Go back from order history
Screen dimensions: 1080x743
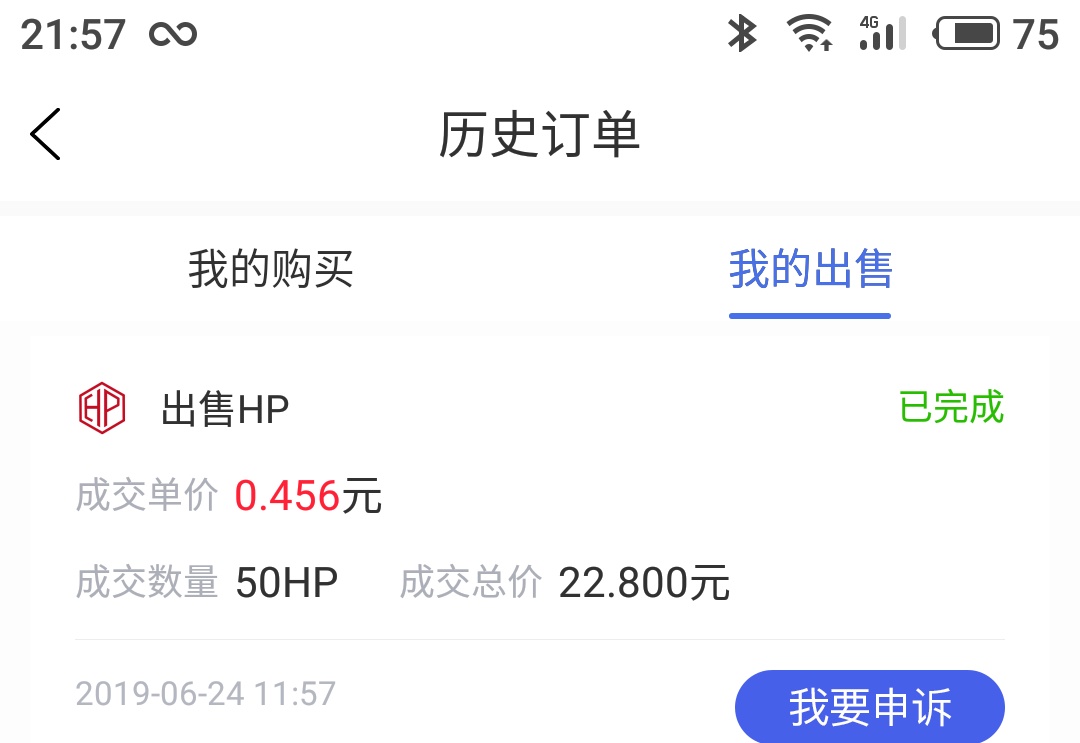[46, 134]
